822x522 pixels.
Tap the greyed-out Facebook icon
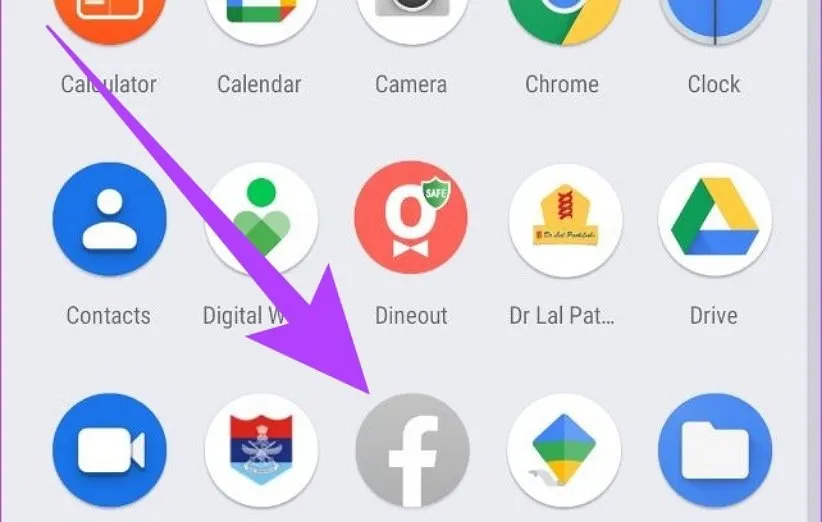pos(412,455)
